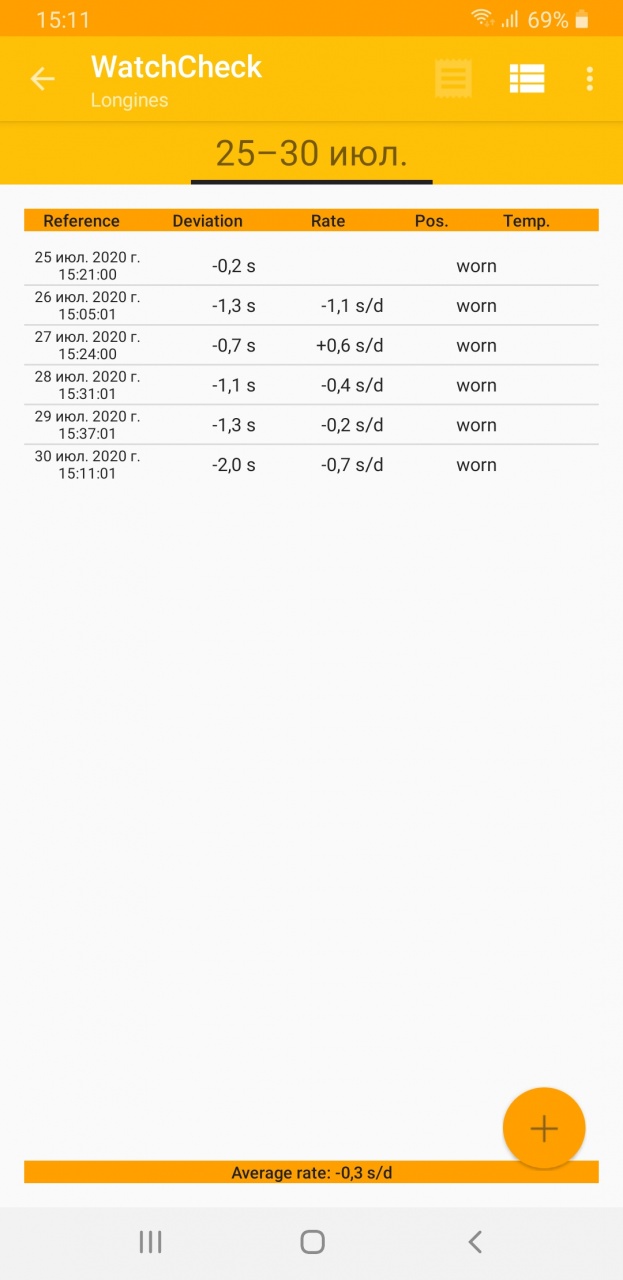Screen dimensions: 623x1280
Task: Select the 27 июл. 2020 measurement row
Action: tap(311, 346)
